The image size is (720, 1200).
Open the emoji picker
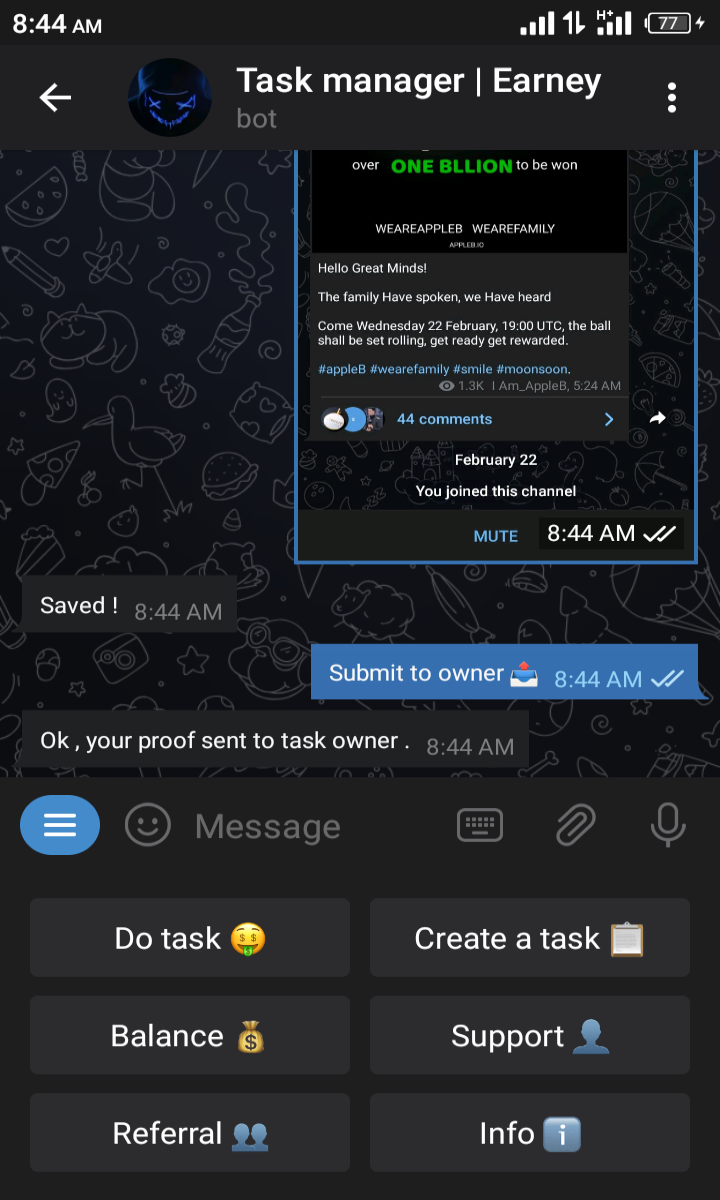pyautogui.click(x=148, y=825)
